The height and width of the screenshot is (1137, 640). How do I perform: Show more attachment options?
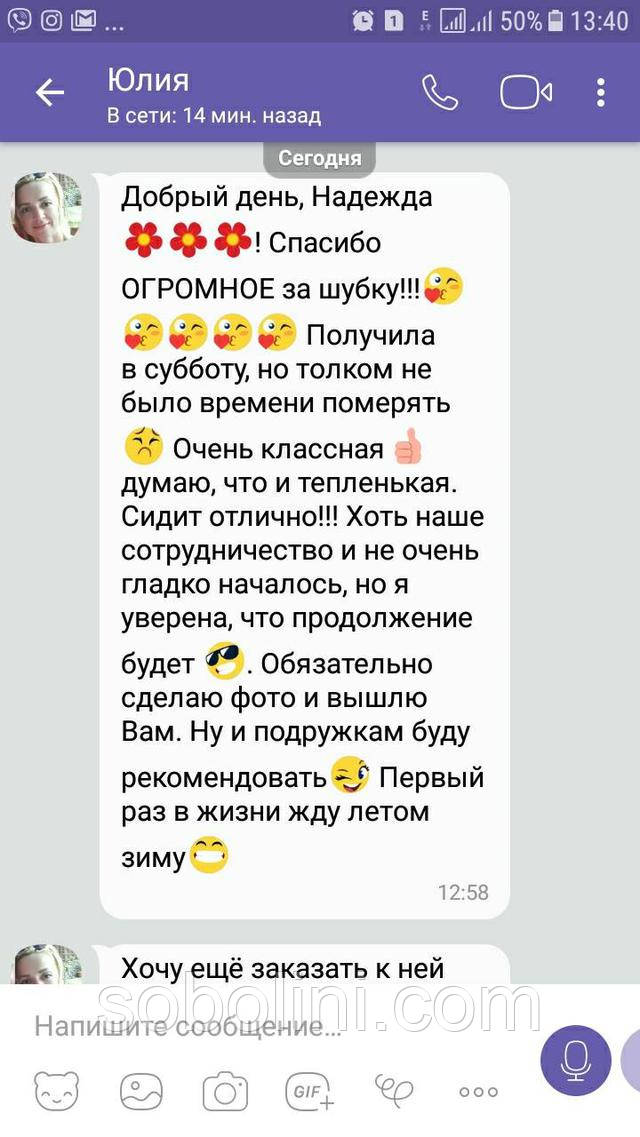click(x=478, y=1093)
